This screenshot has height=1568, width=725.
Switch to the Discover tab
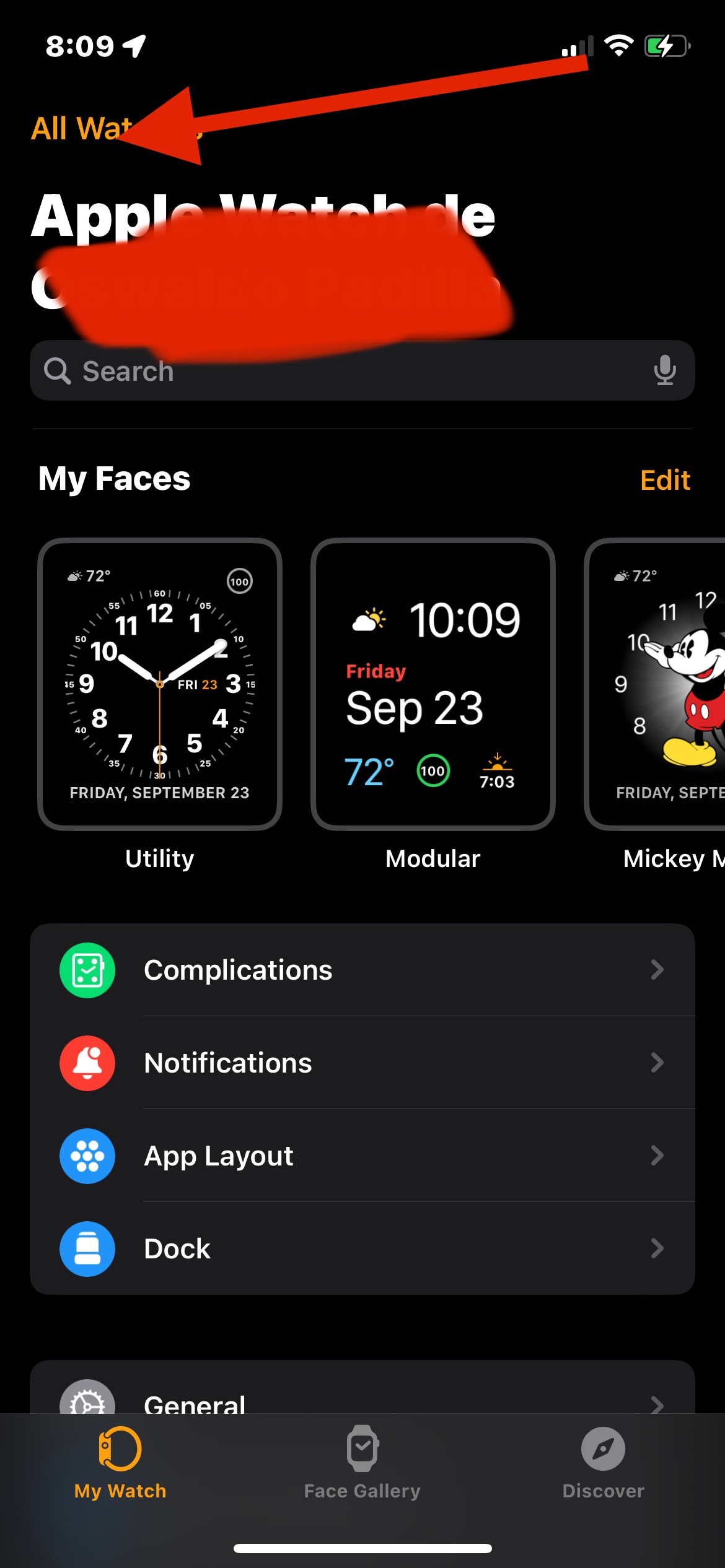pos(603,1463)
